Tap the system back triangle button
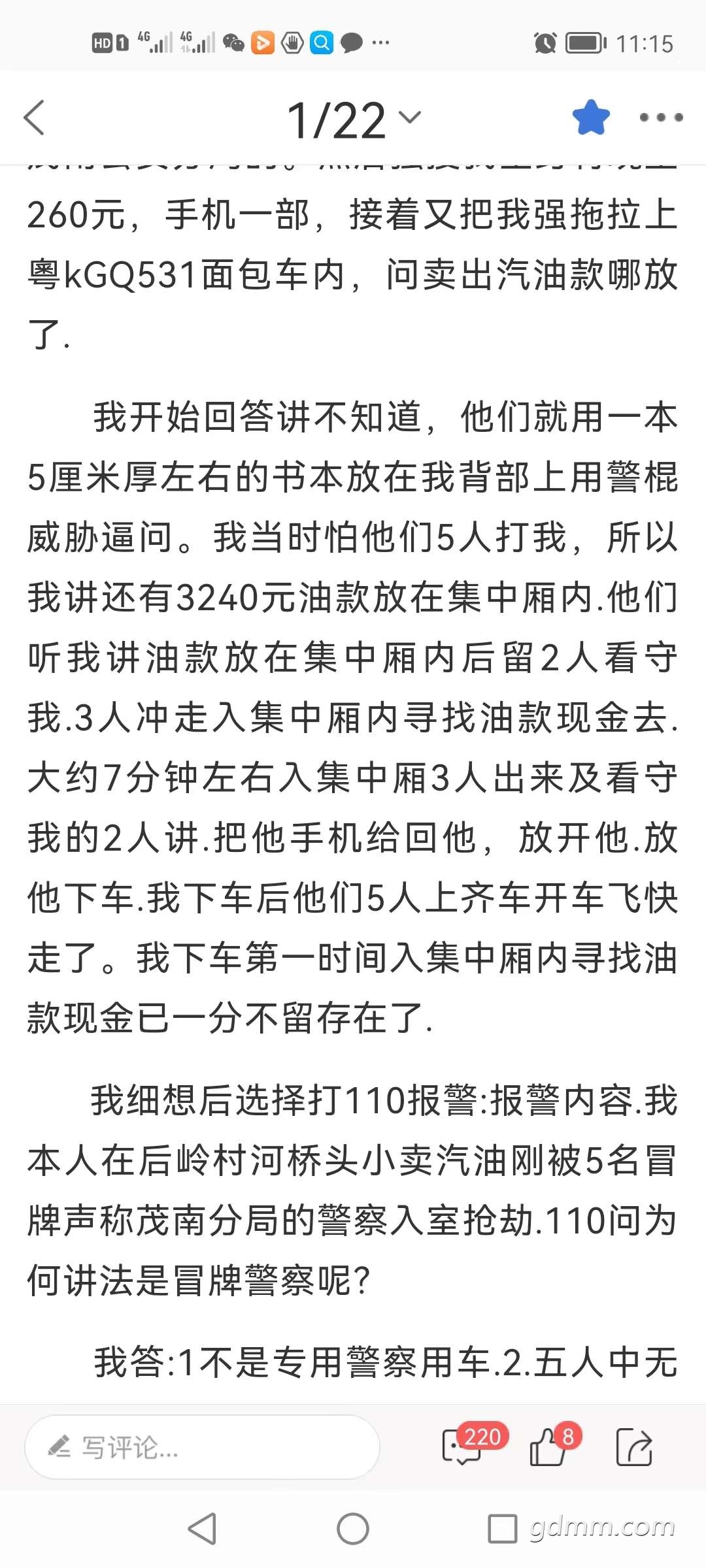The height and width of the screenshot is (1568, 706). (x=202, y=1529)
